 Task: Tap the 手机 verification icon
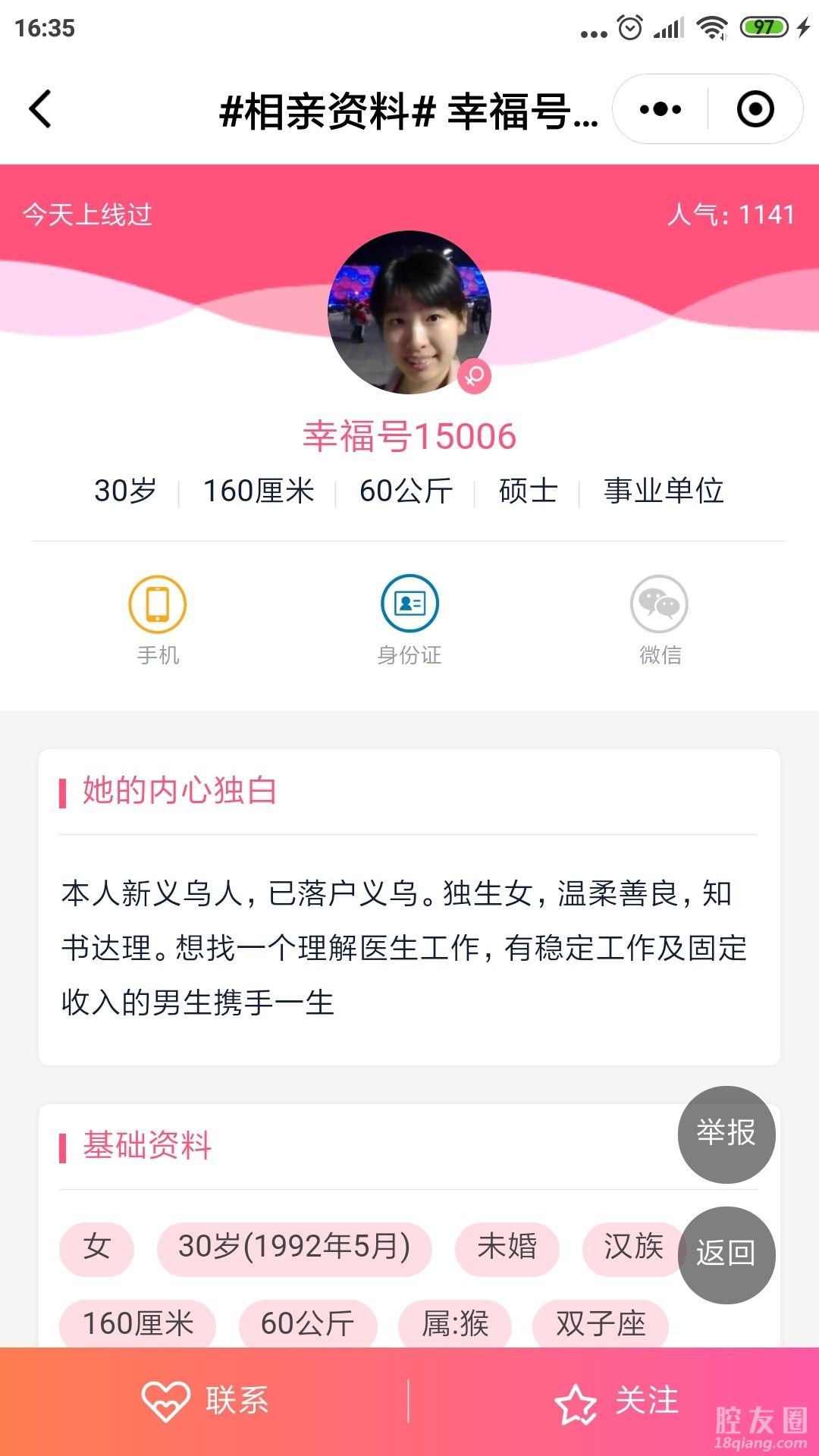point(158,604)
